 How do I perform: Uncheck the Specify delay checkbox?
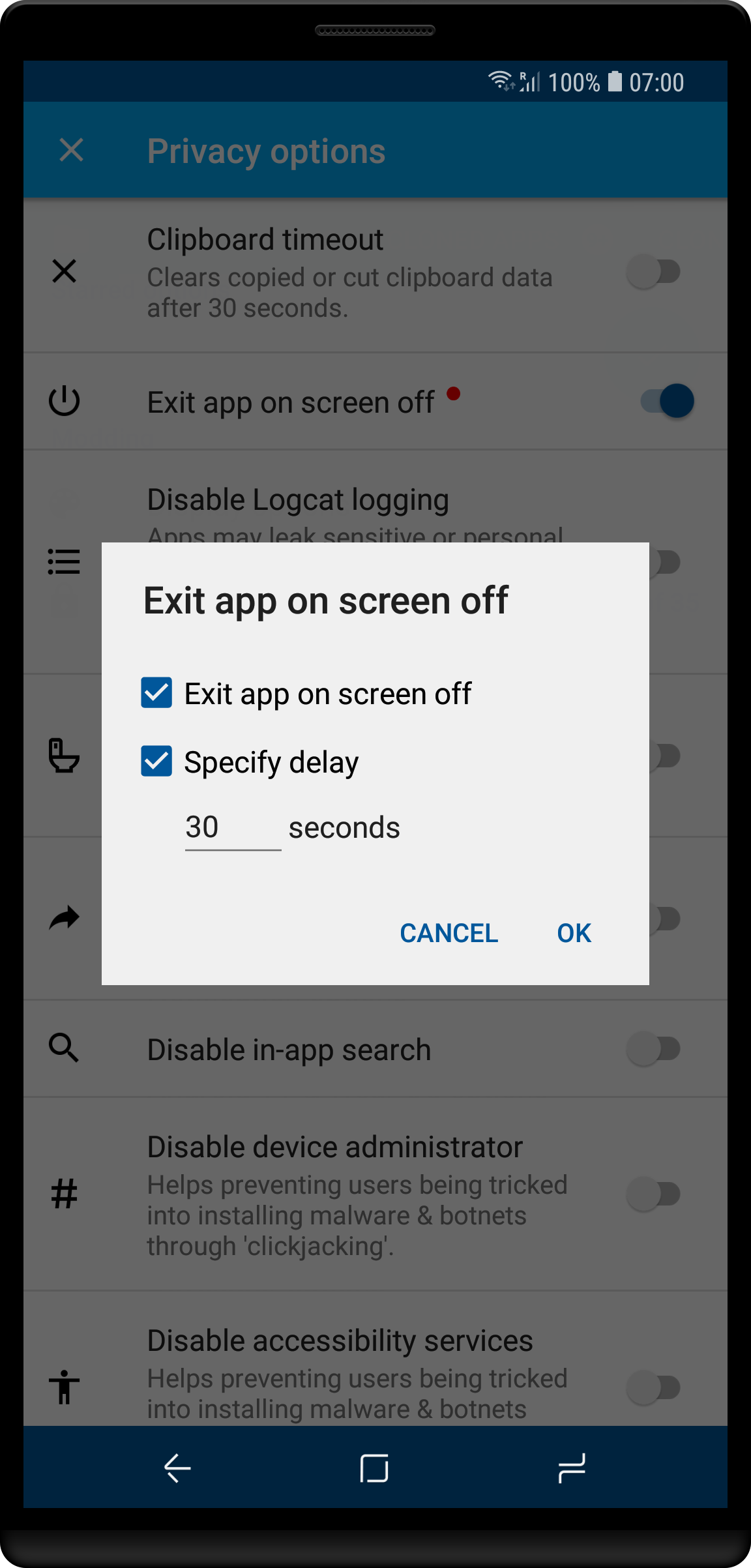156,761
